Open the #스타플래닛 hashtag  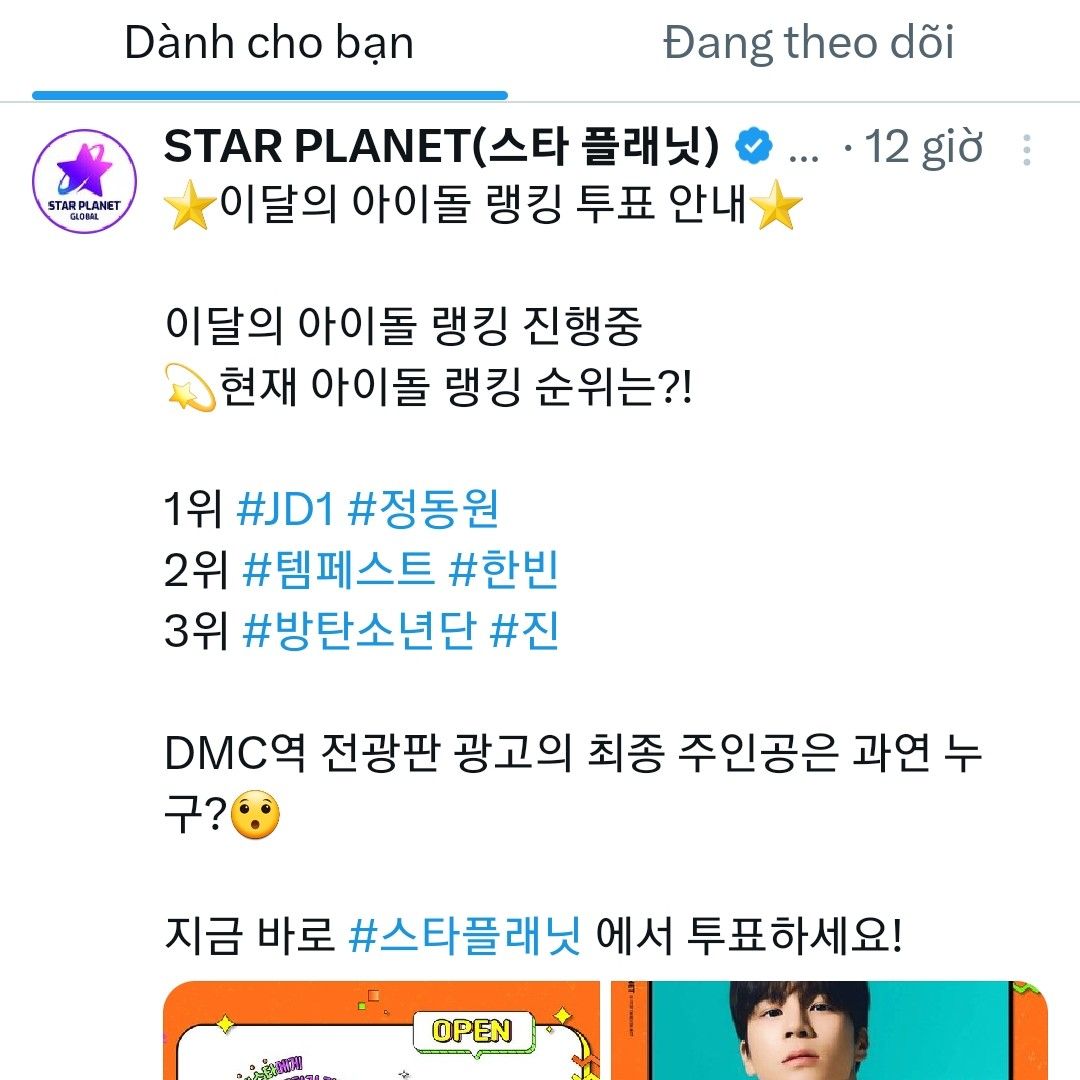[464, 938]
